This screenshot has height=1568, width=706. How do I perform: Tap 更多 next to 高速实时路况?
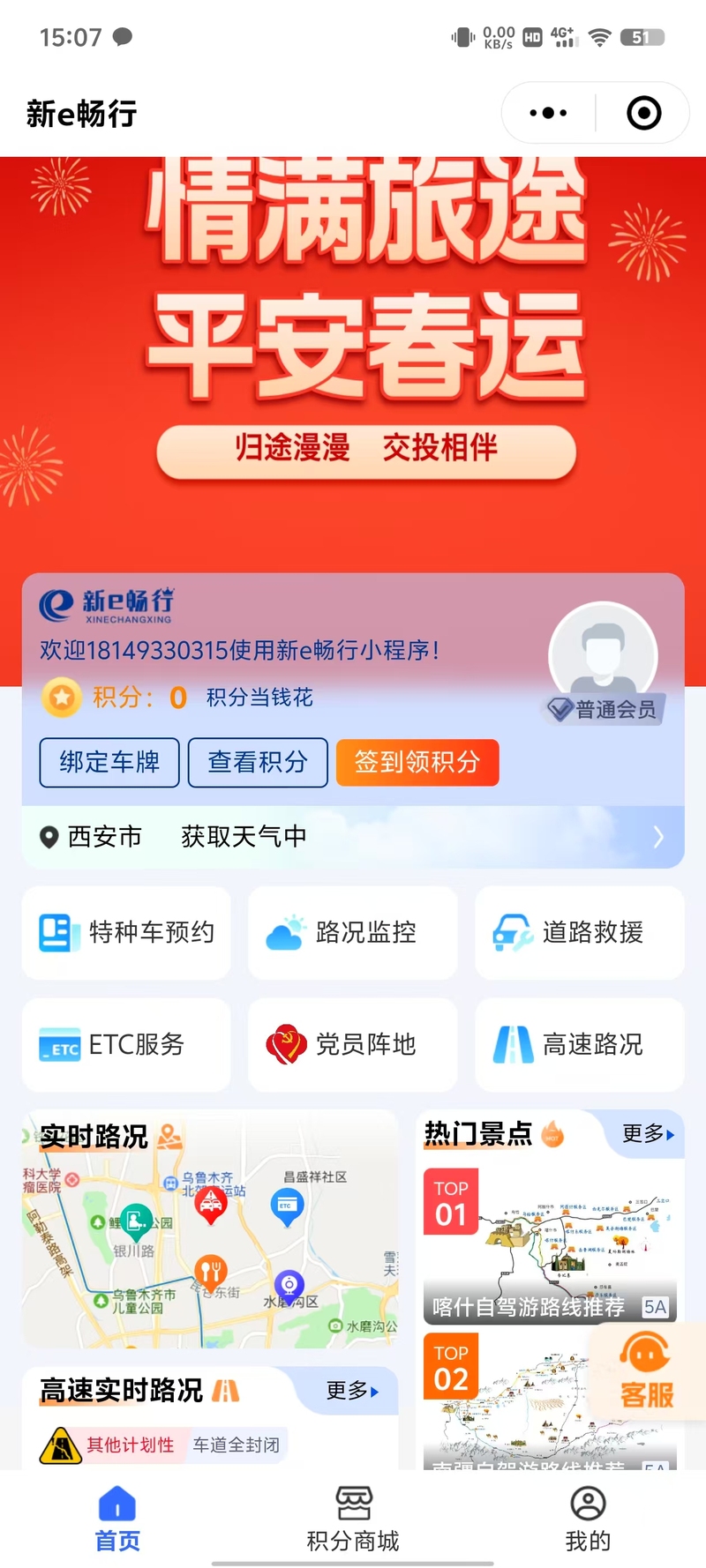pyautogui.click(x=351, y=1391)
